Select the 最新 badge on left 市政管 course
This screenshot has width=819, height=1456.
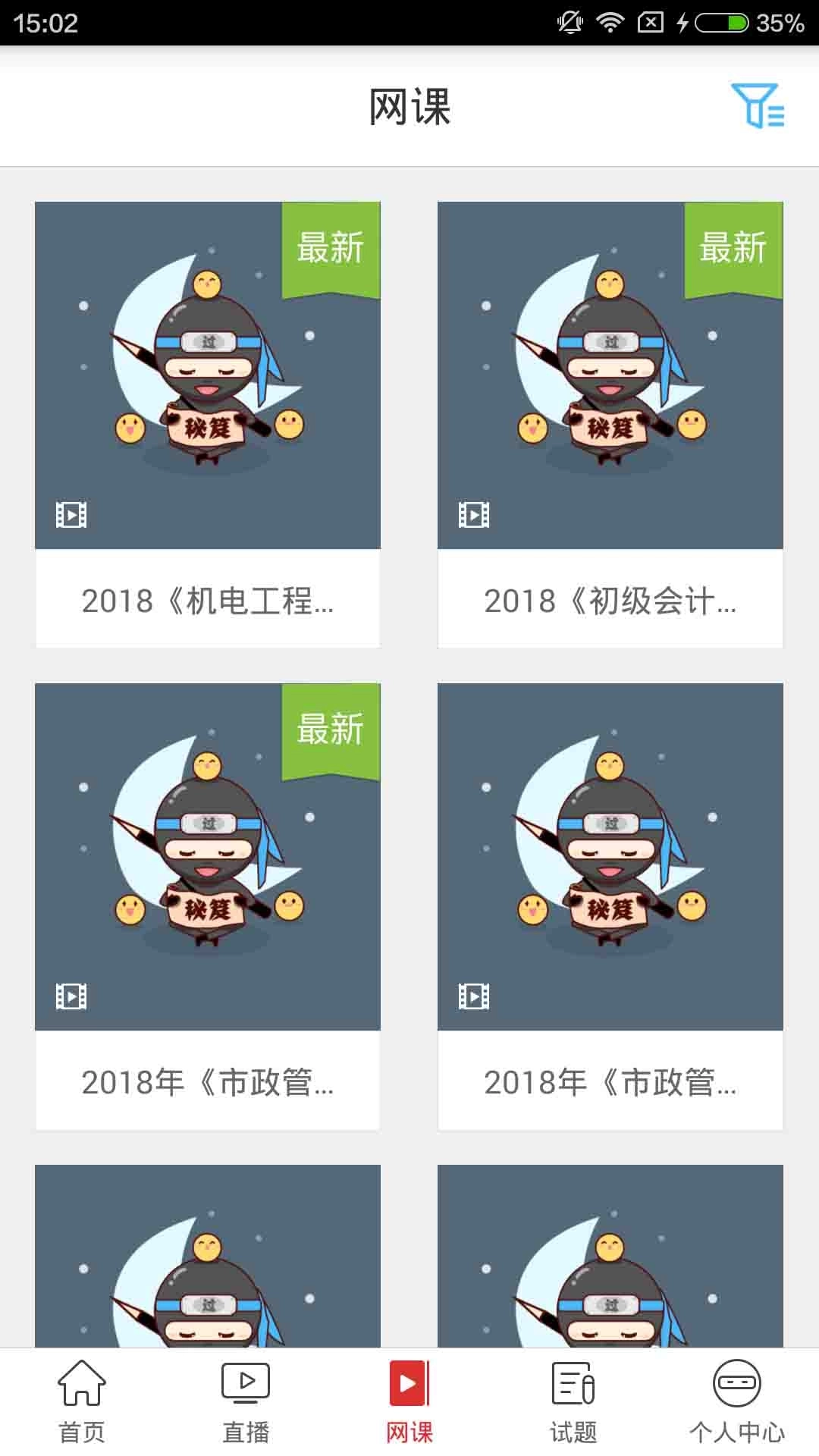(331, 726)
